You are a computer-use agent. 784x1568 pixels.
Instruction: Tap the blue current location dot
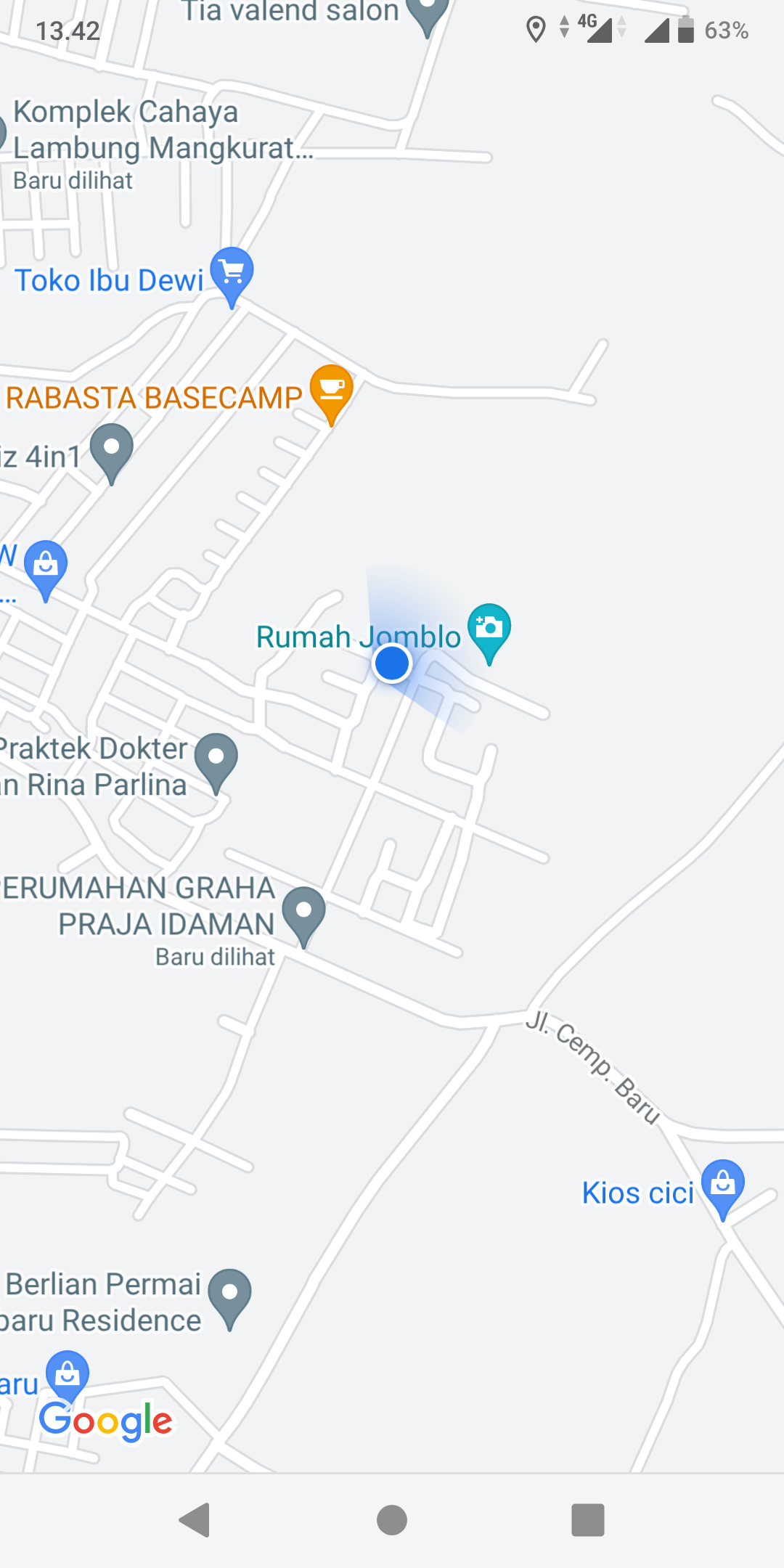tap(392, 663)
